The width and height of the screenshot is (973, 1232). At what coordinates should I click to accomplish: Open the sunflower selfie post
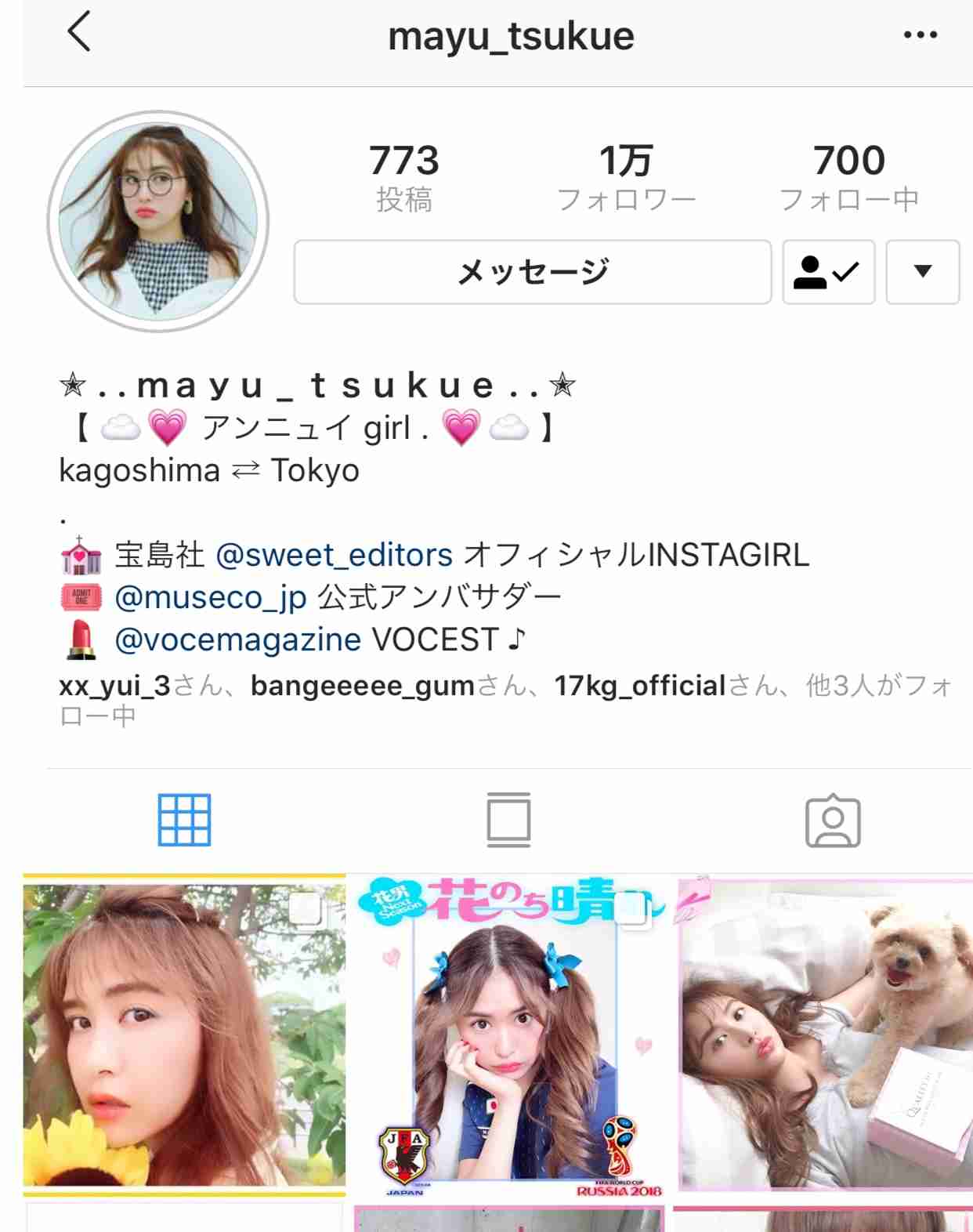click(x=184, y=1033)
